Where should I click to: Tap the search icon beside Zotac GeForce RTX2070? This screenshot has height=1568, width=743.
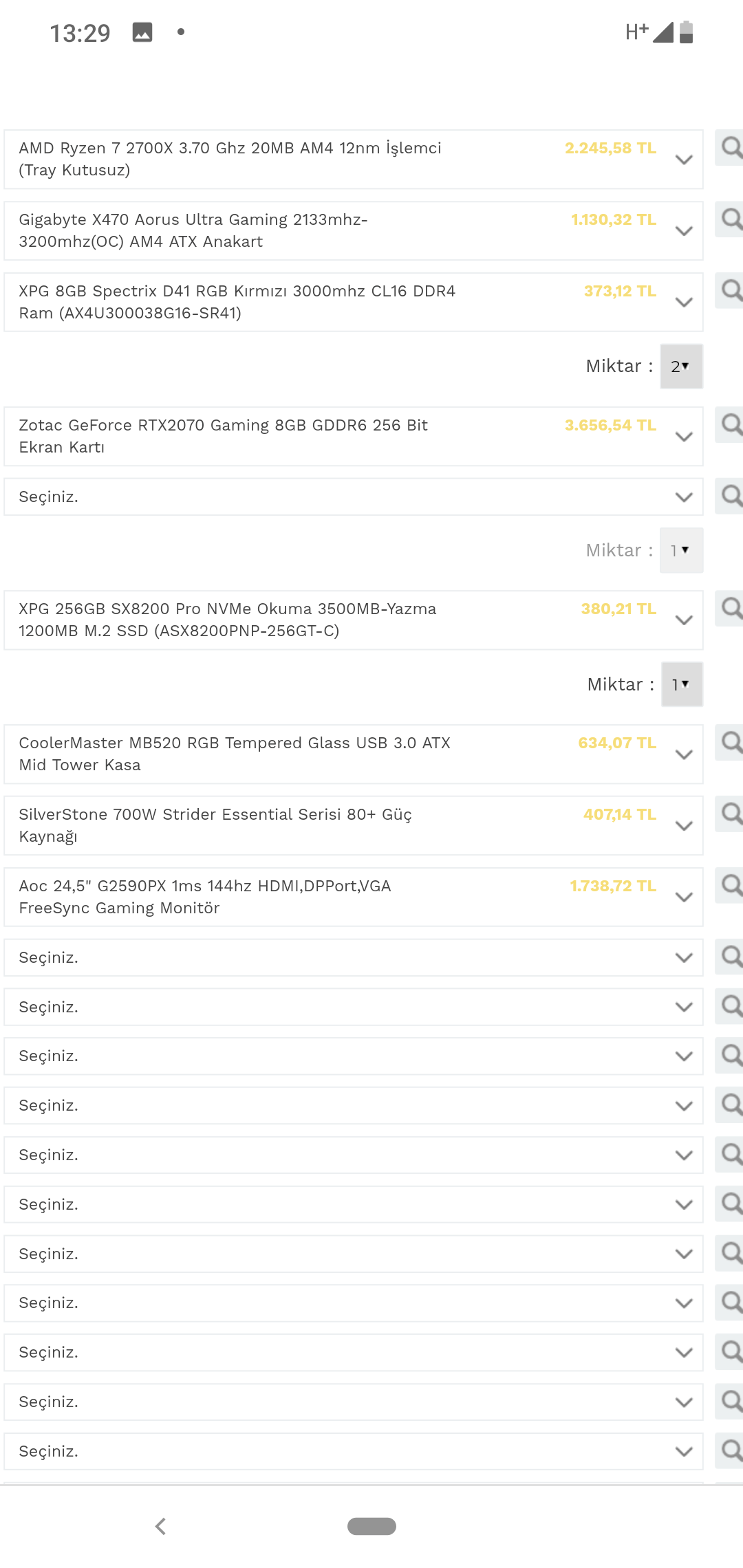pyautogui.click(x=731, y=424)
